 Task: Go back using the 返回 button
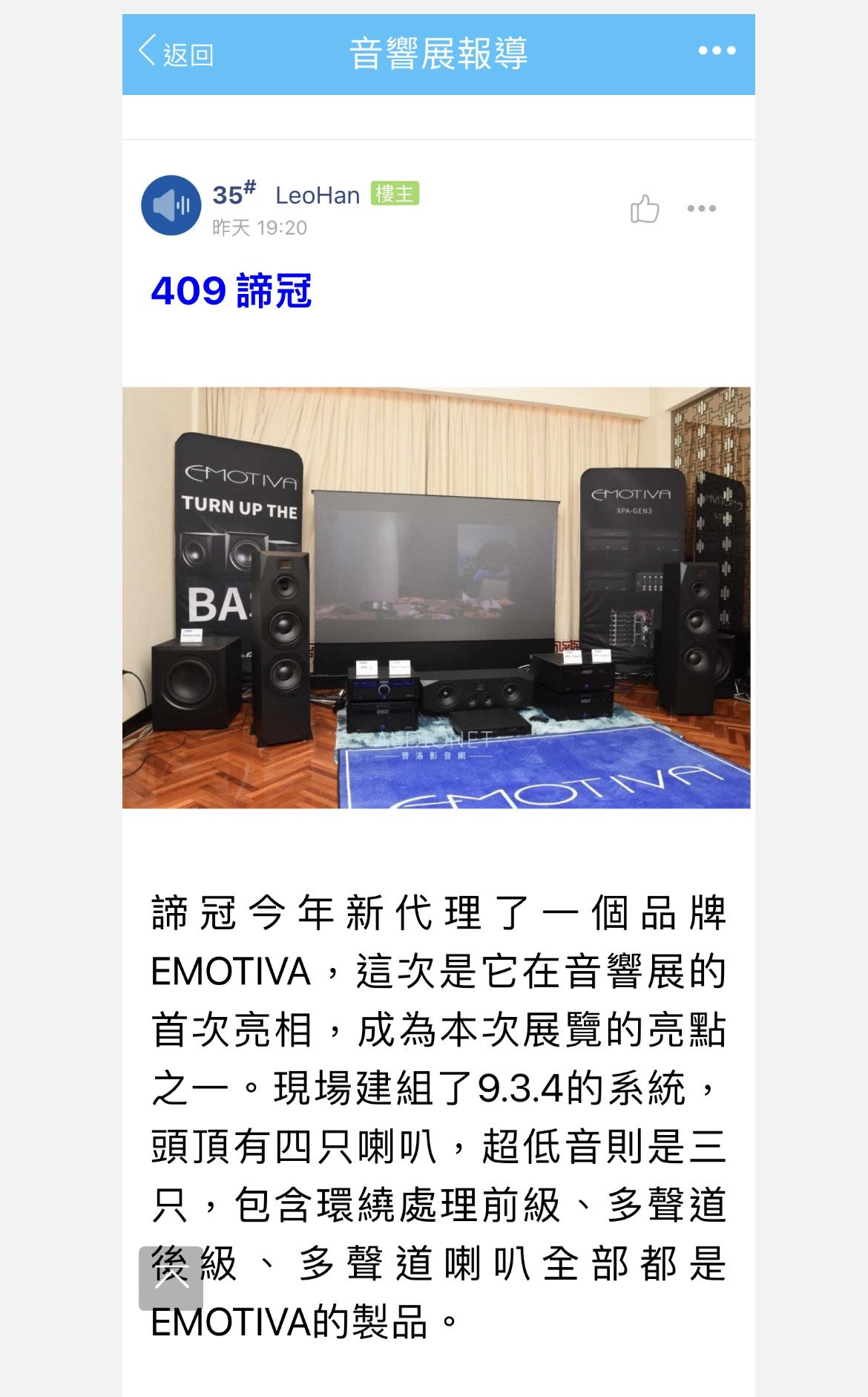177,53
